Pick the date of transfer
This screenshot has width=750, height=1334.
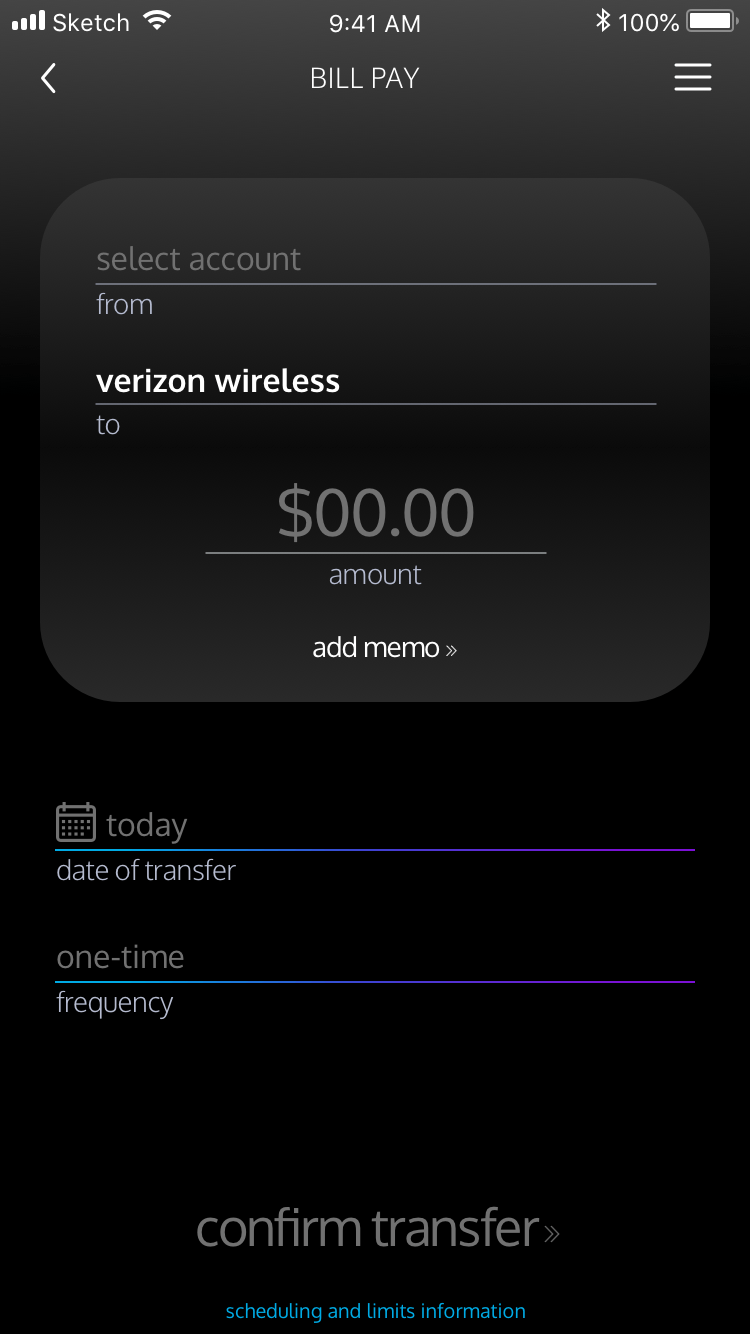pyautogui.click(x=375, y=826)
